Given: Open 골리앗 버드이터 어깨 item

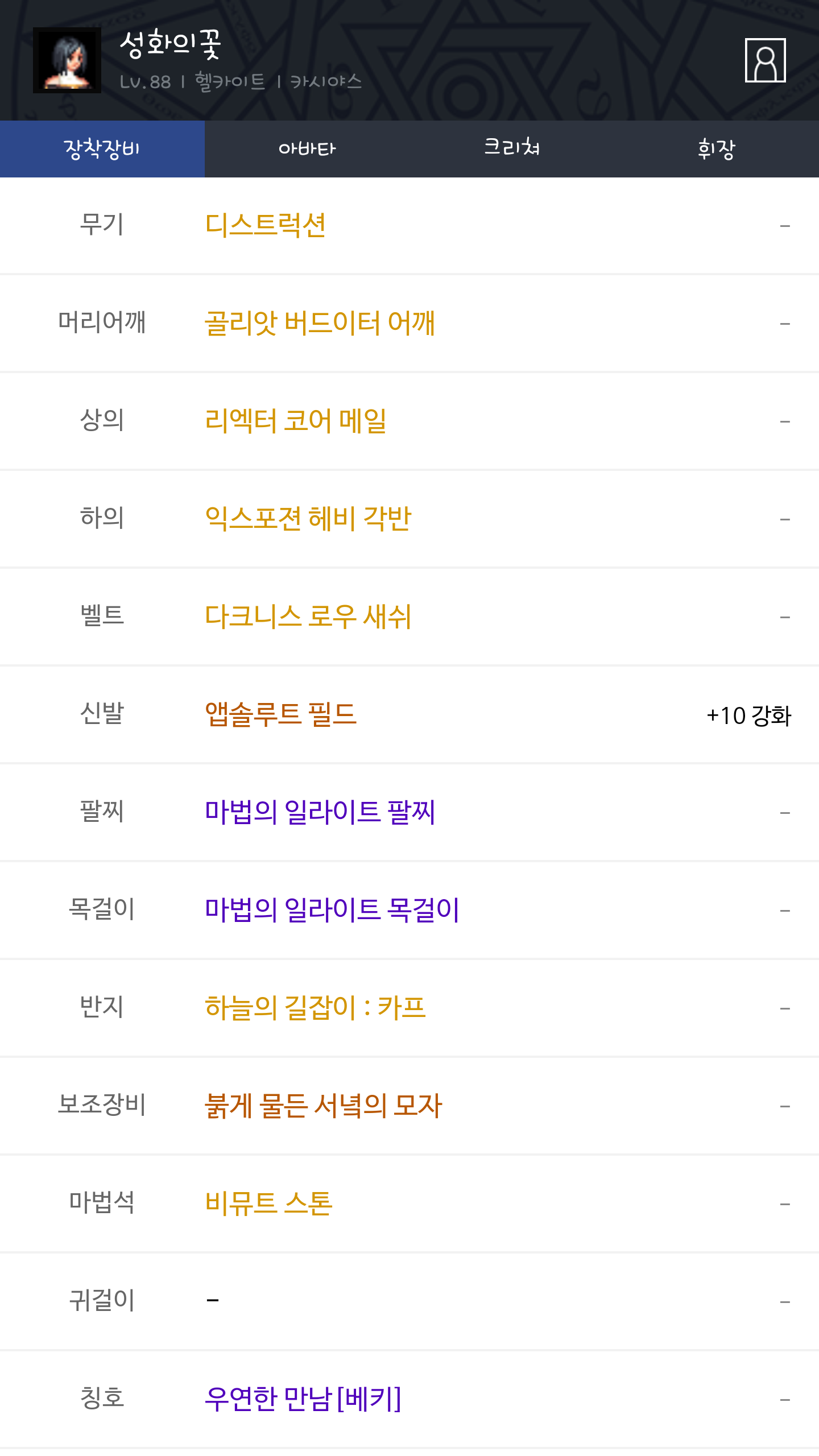Looking at the screenshot, I should [320, 323].
